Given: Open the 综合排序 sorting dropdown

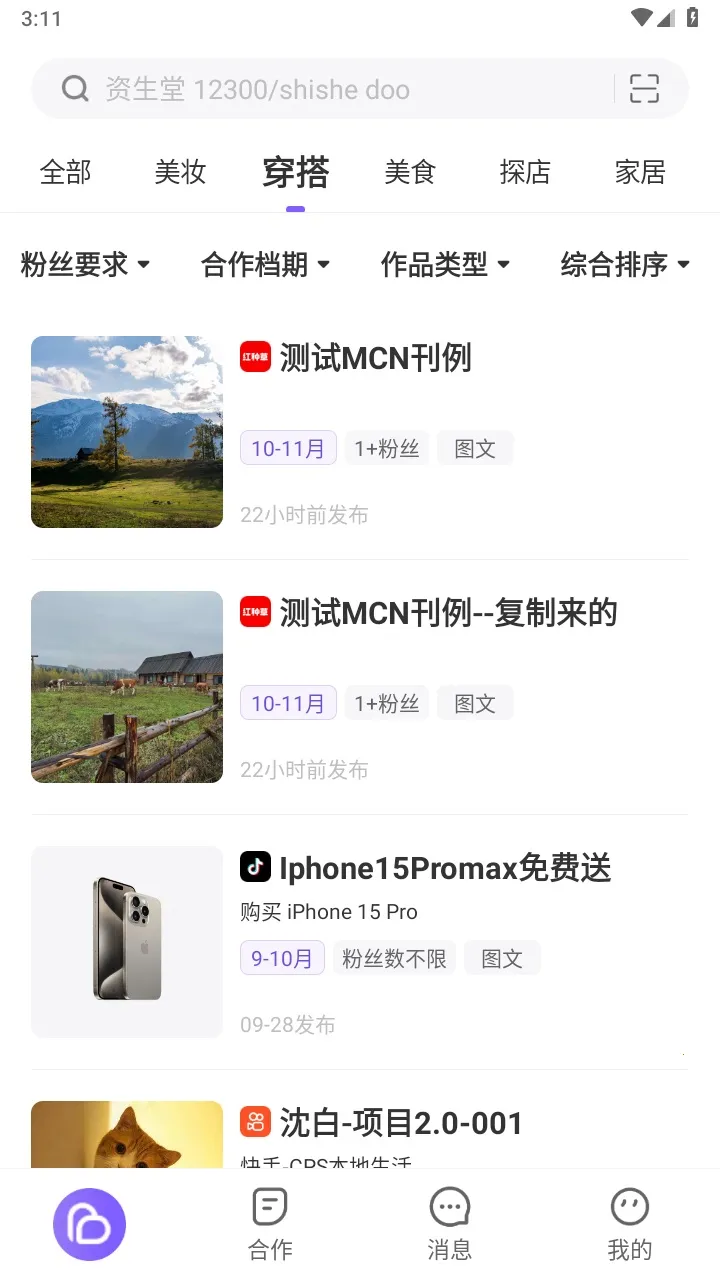Looking at the screenshot, I should (x=625, y=265).
